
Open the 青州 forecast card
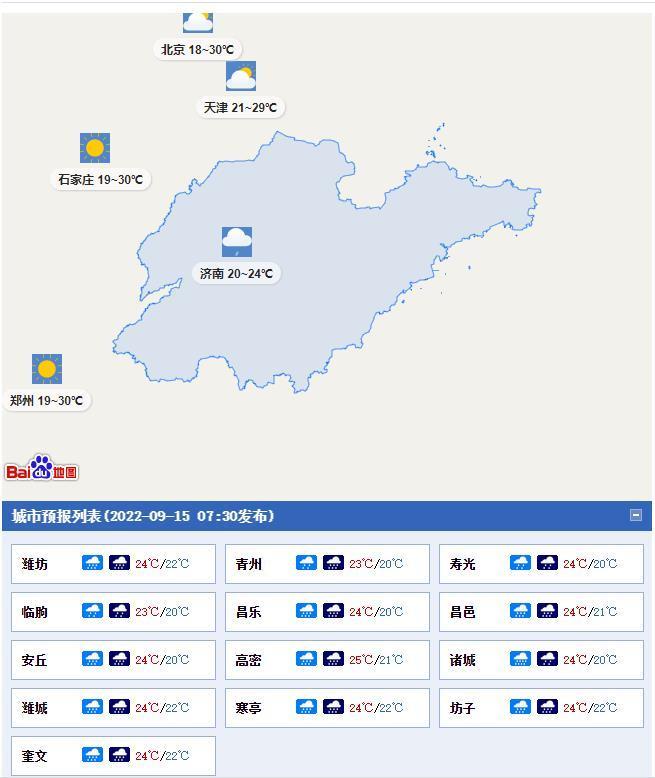[x=327, y=564]
